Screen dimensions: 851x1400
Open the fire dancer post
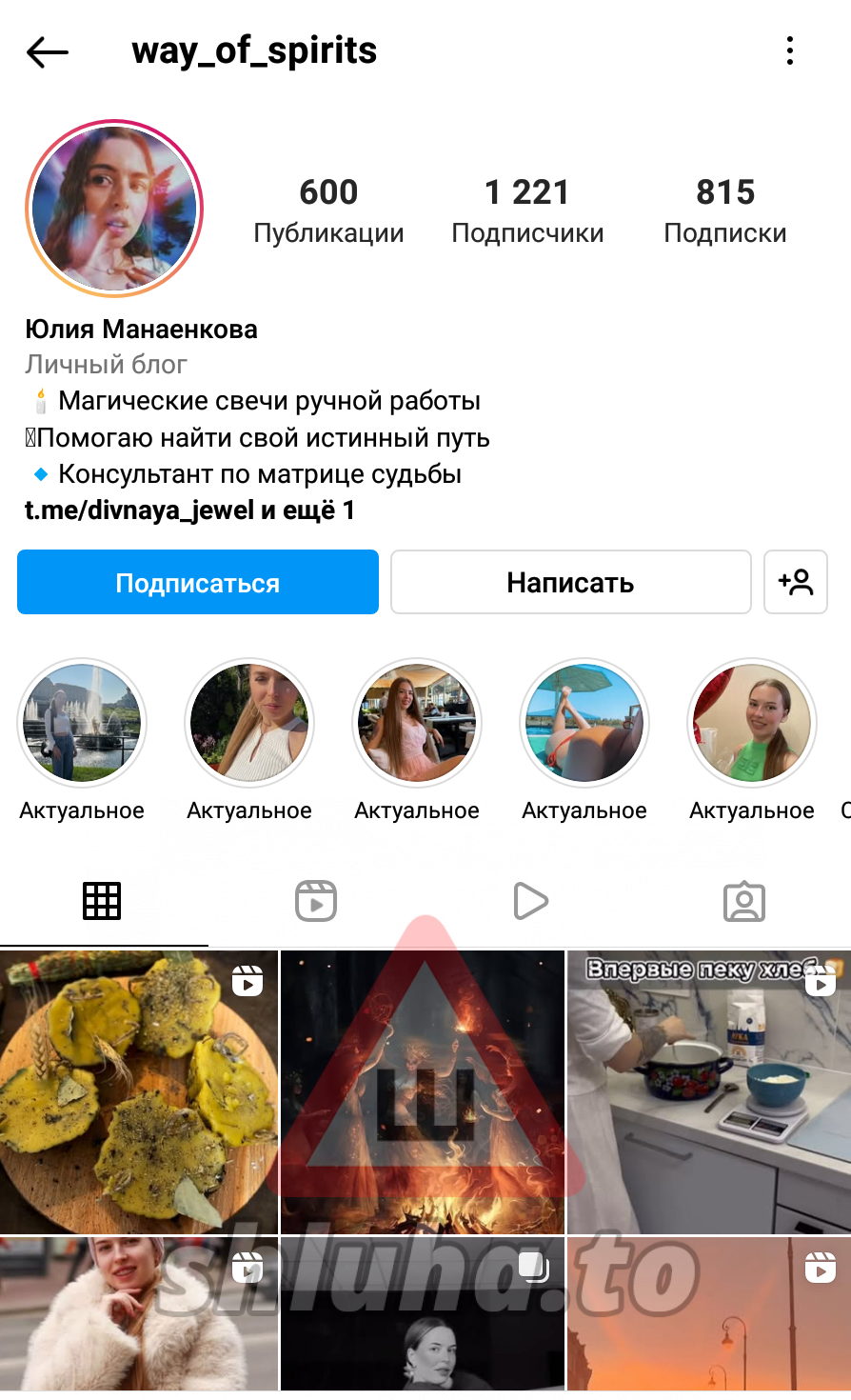423,1091
